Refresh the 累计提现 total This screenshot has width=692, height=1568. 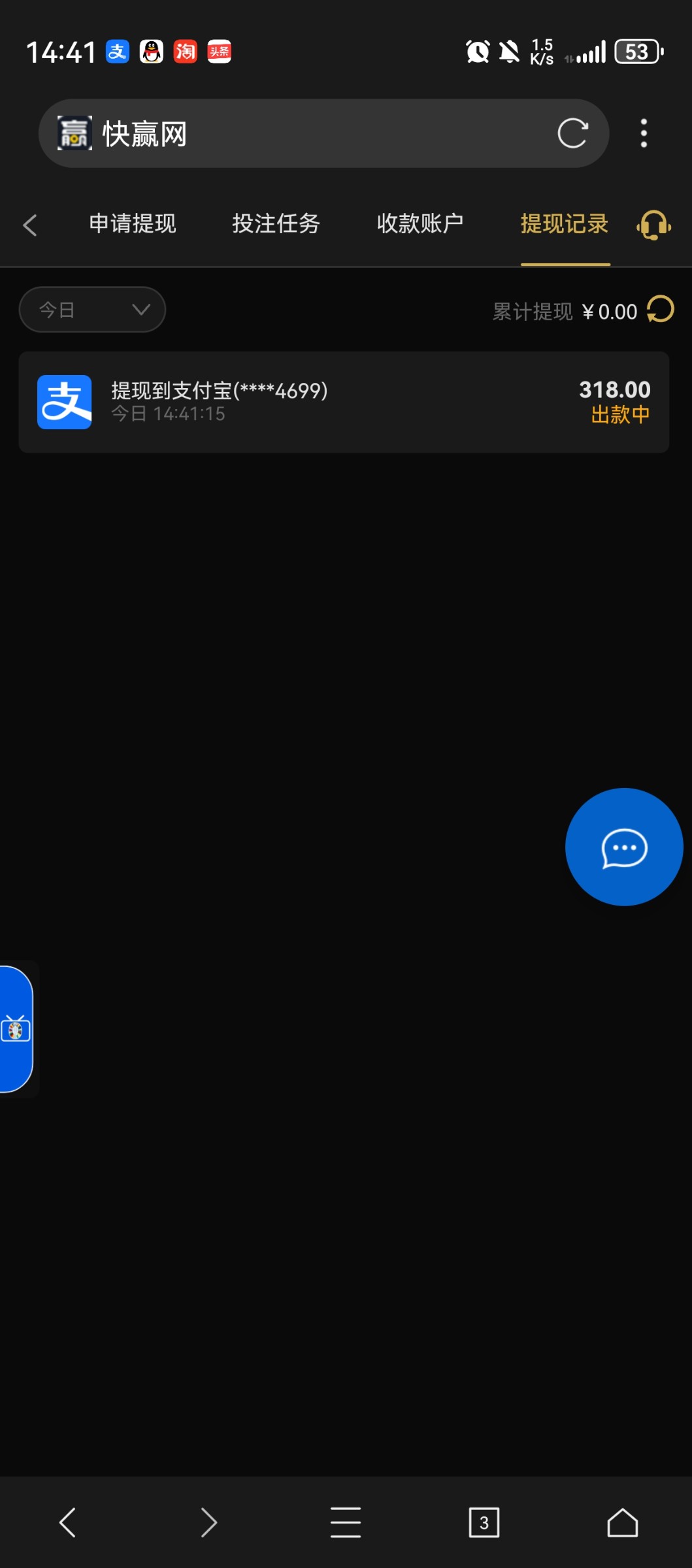tap(660, 310)
